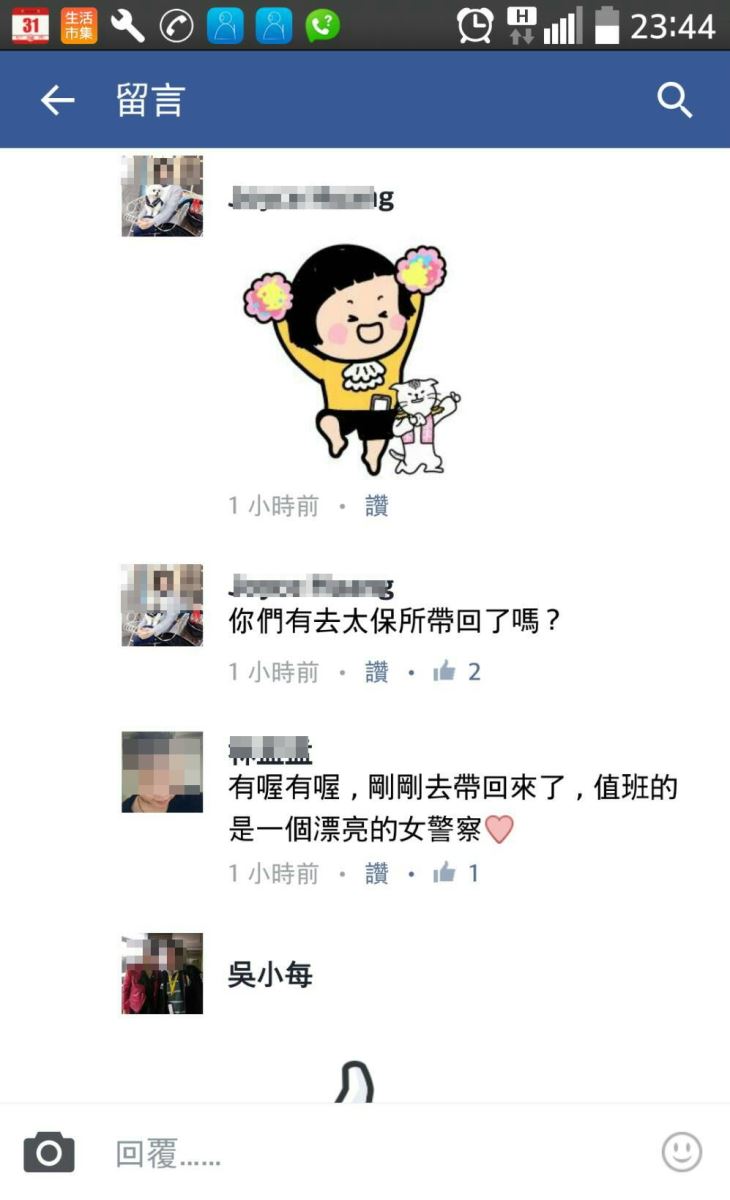730x1200 pixels.
Task: View the 1 like on the 女警察 comment
Action: pos(457,874)
